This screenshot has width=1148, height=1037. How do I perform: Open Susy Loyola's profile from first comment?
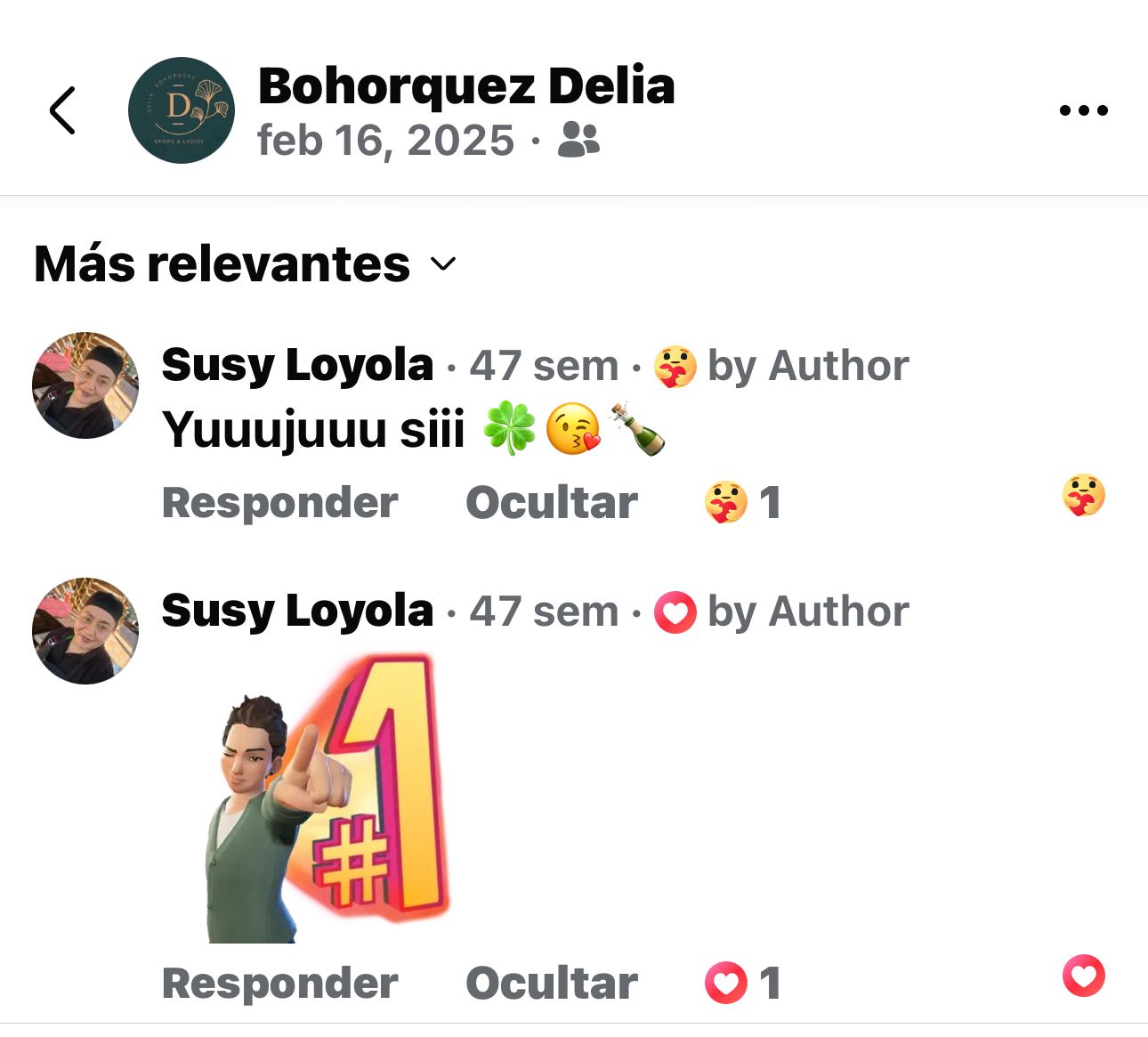point(297,365)
